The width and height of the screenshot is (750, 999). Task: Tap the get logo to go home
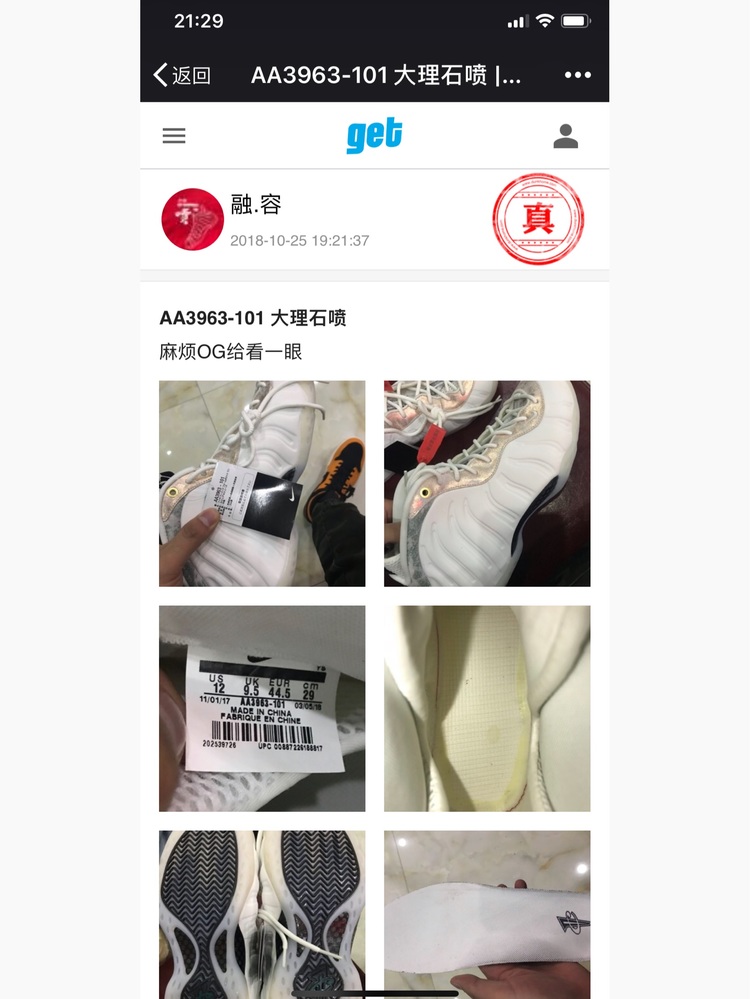(x=374, y=135)
